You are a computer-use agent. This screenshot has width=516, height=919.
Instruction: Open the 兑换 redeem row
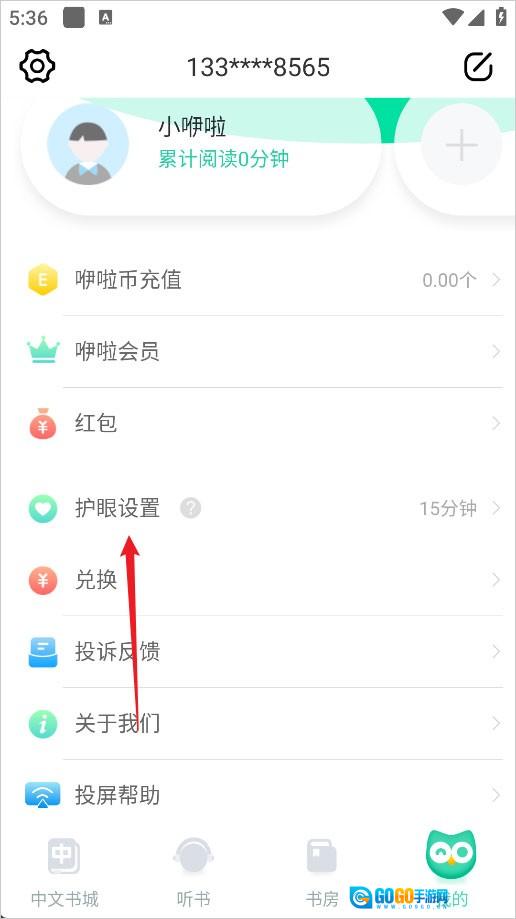(x=258, y=580)
